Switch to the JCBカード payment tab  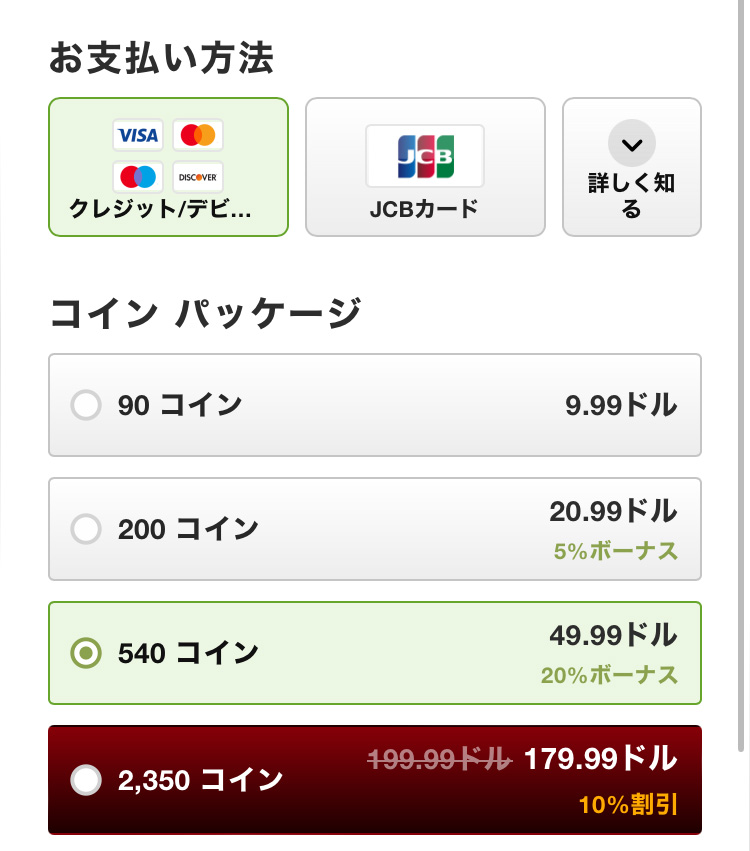click(x=425, y=167)
